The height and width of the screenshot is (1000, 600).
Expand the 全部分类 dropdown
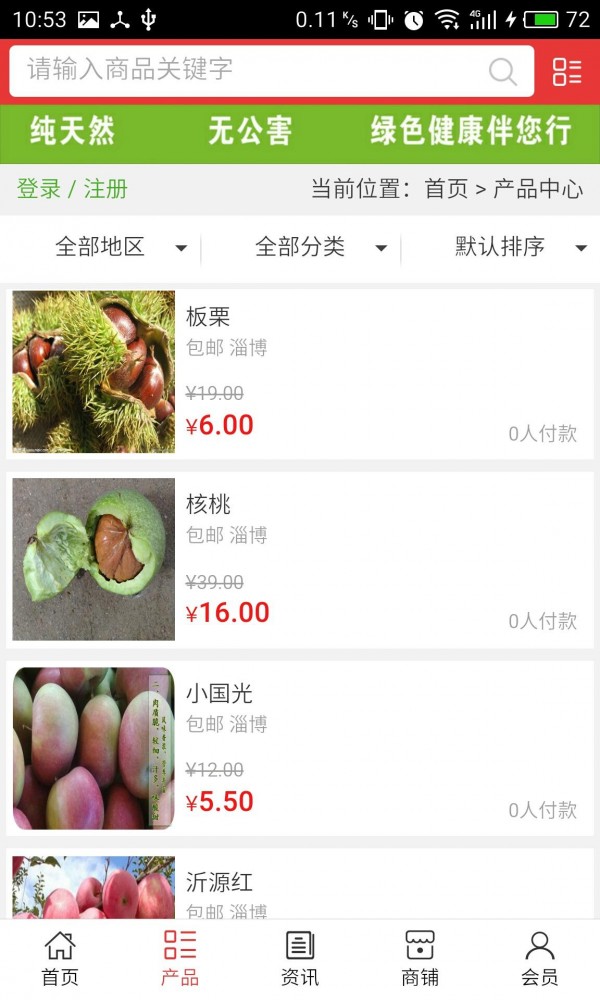(320, 247)
